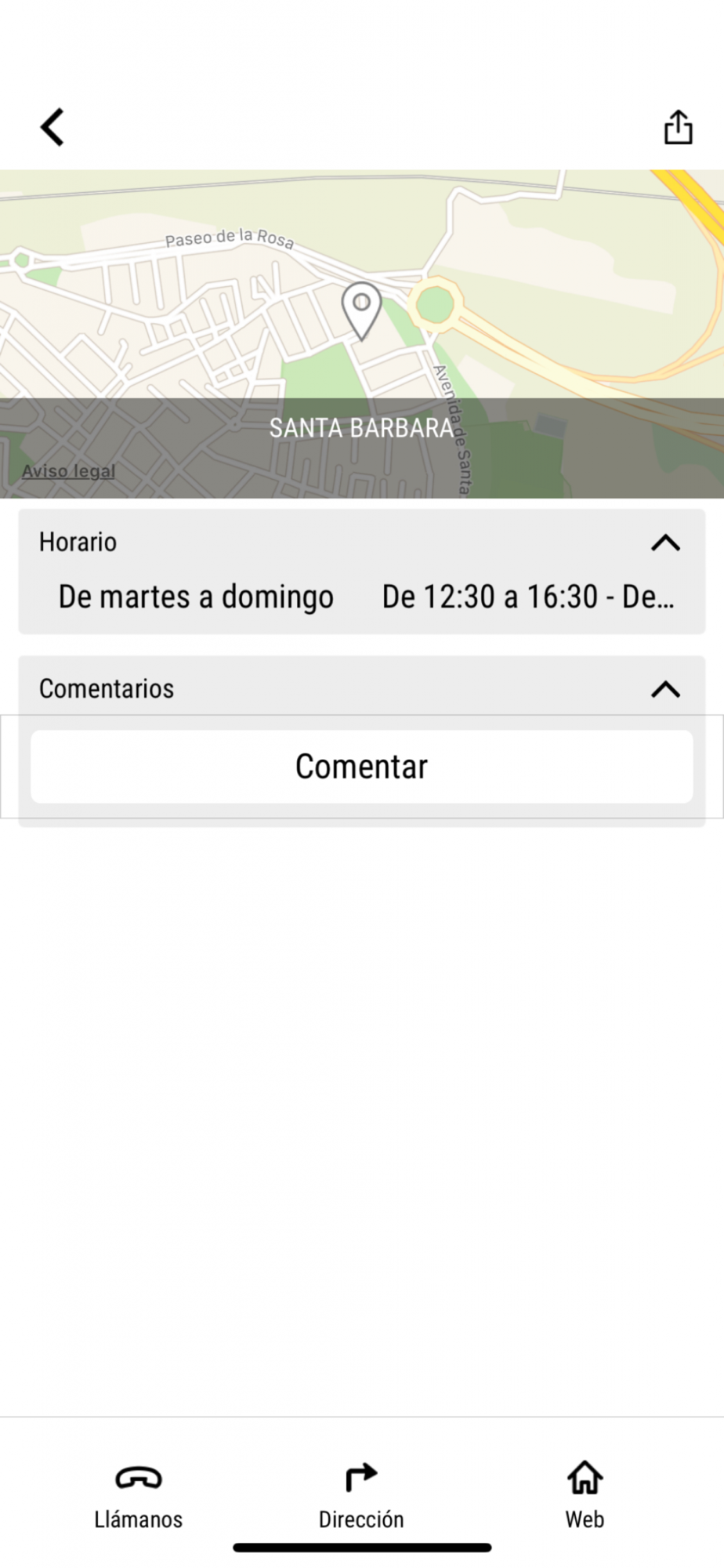724x1568 pixels.
Task: Open the Aviso legal link on map
Action: click(x=69, y=471)
